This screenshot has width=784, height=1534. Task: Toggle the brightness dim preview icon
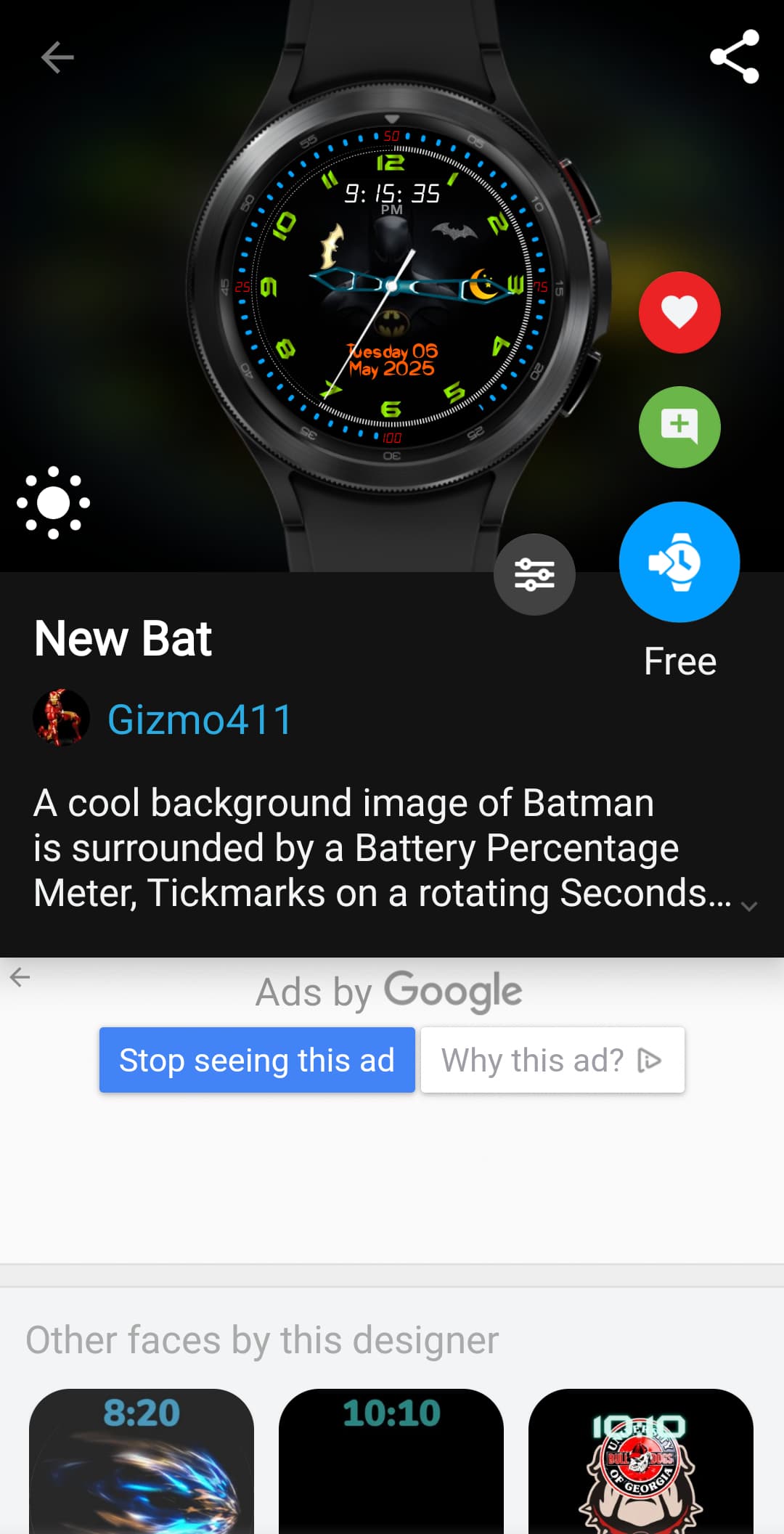pyautogui.click(x=53, y=502)
